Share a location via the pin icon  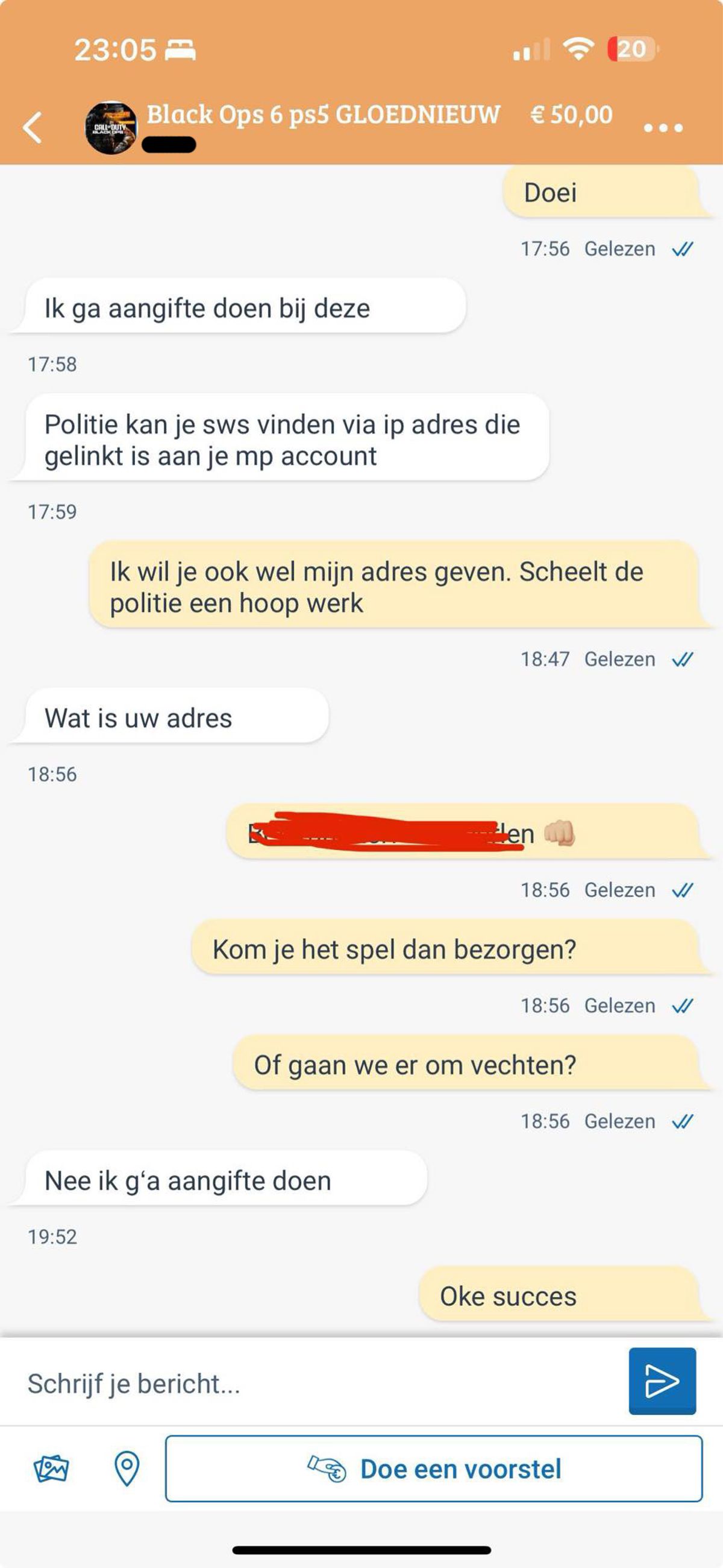[127, 1469]
